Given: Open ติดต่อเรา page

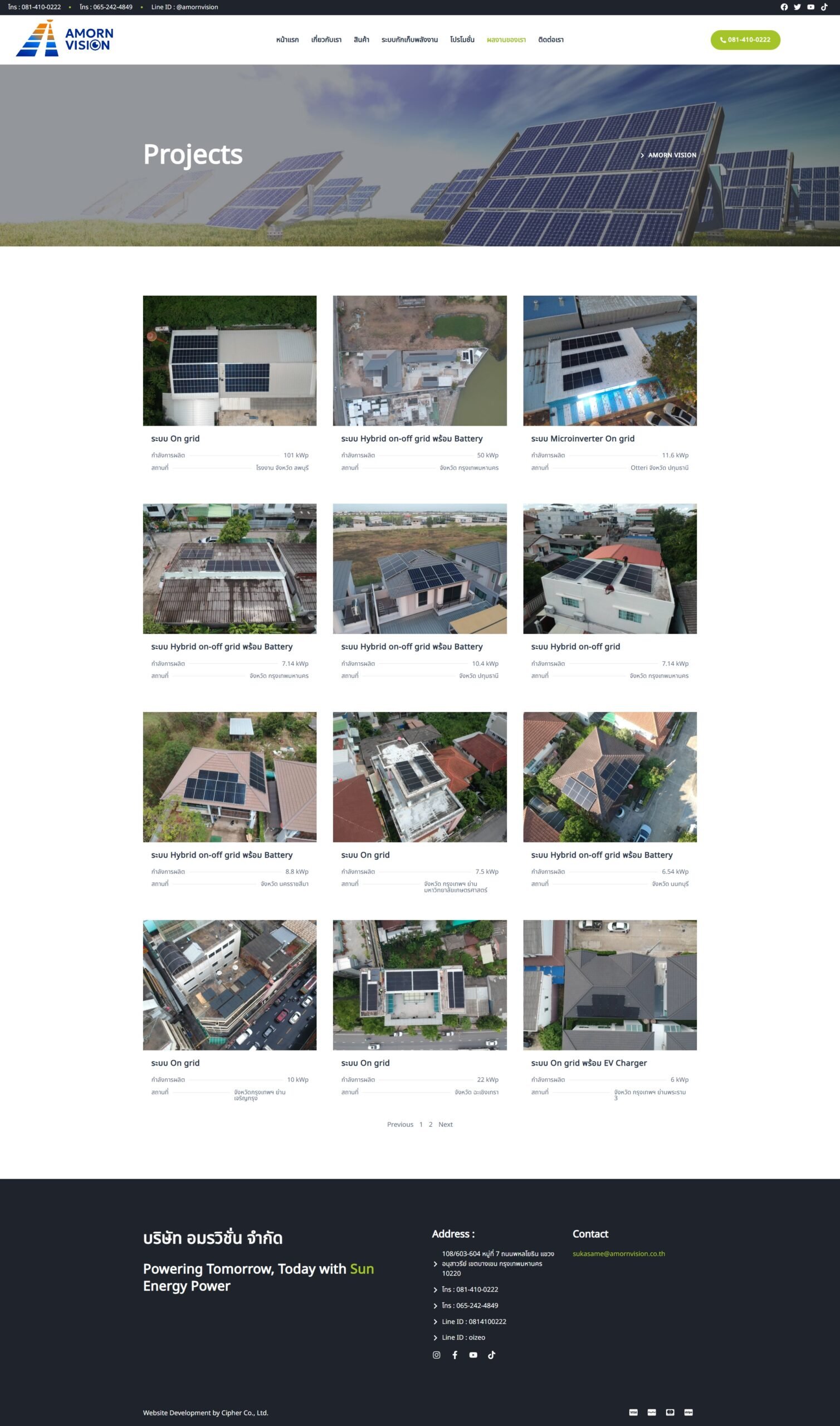Looking at the screenshot, I should coord(550,40).
